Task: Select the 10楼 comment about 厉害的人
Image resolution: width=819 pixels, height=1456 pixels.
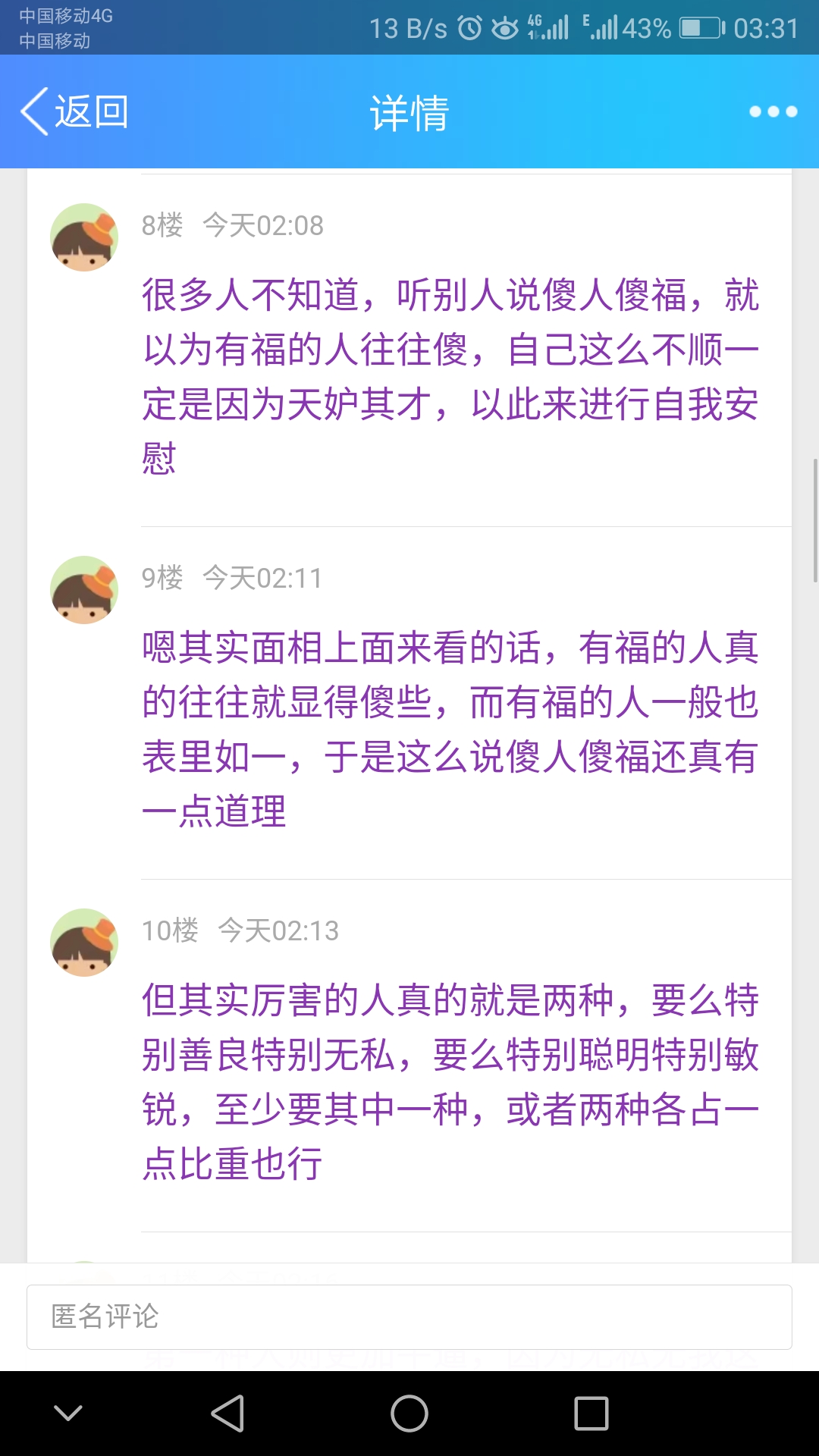Action: (x=450, y=1081)
